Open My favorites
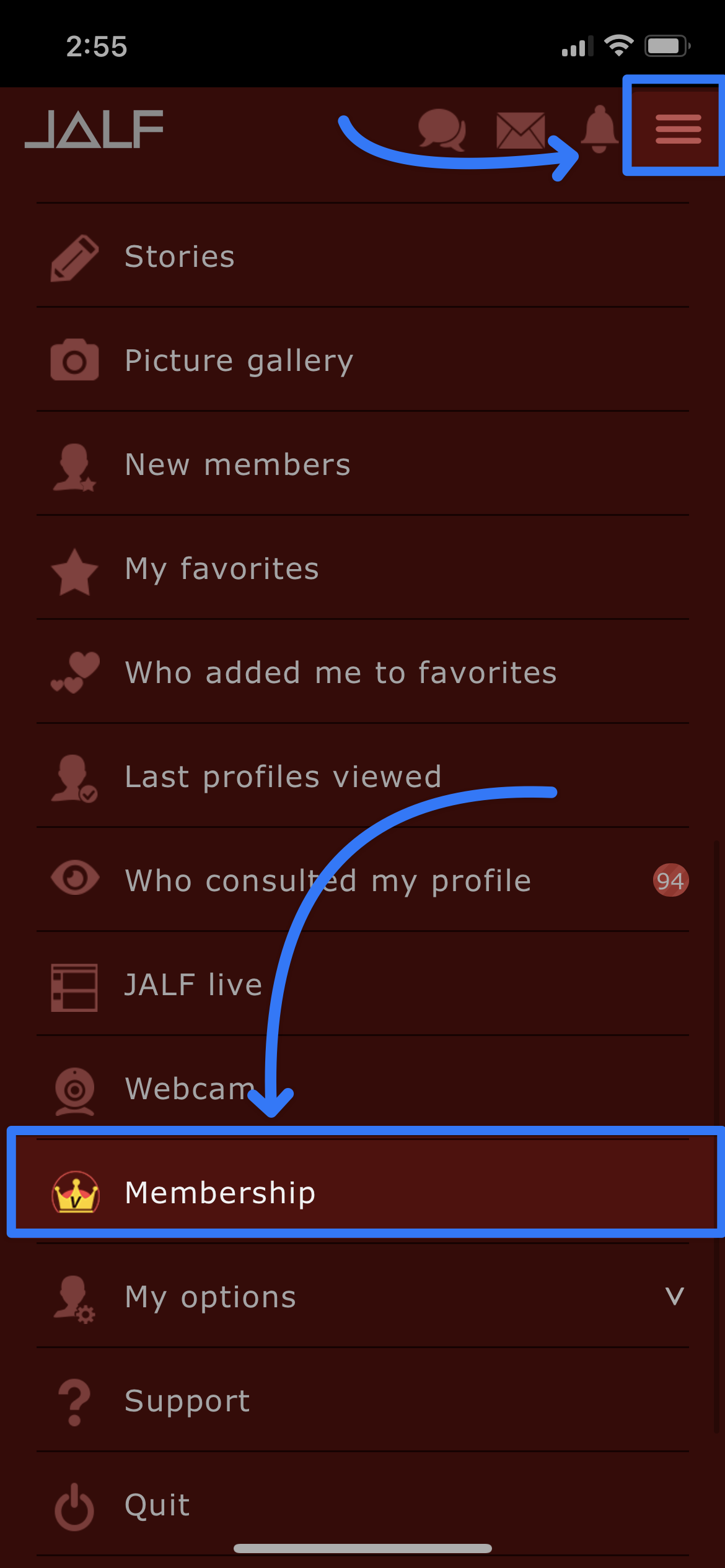Screen dimensions: 725x1568 point(362,568)
